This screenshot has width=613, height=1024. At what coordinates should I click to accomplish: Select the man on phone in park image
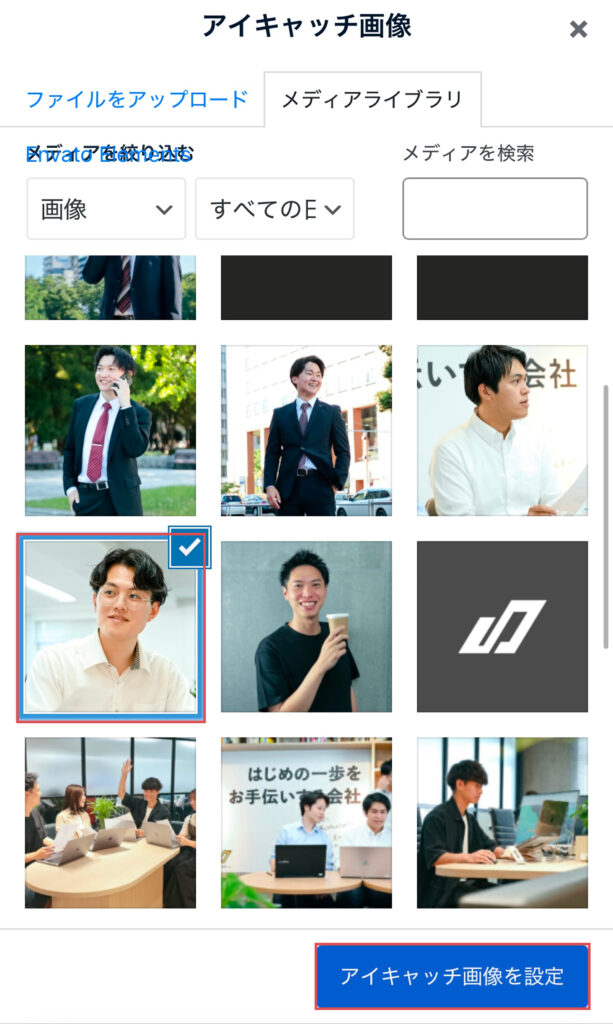[110, 430]
